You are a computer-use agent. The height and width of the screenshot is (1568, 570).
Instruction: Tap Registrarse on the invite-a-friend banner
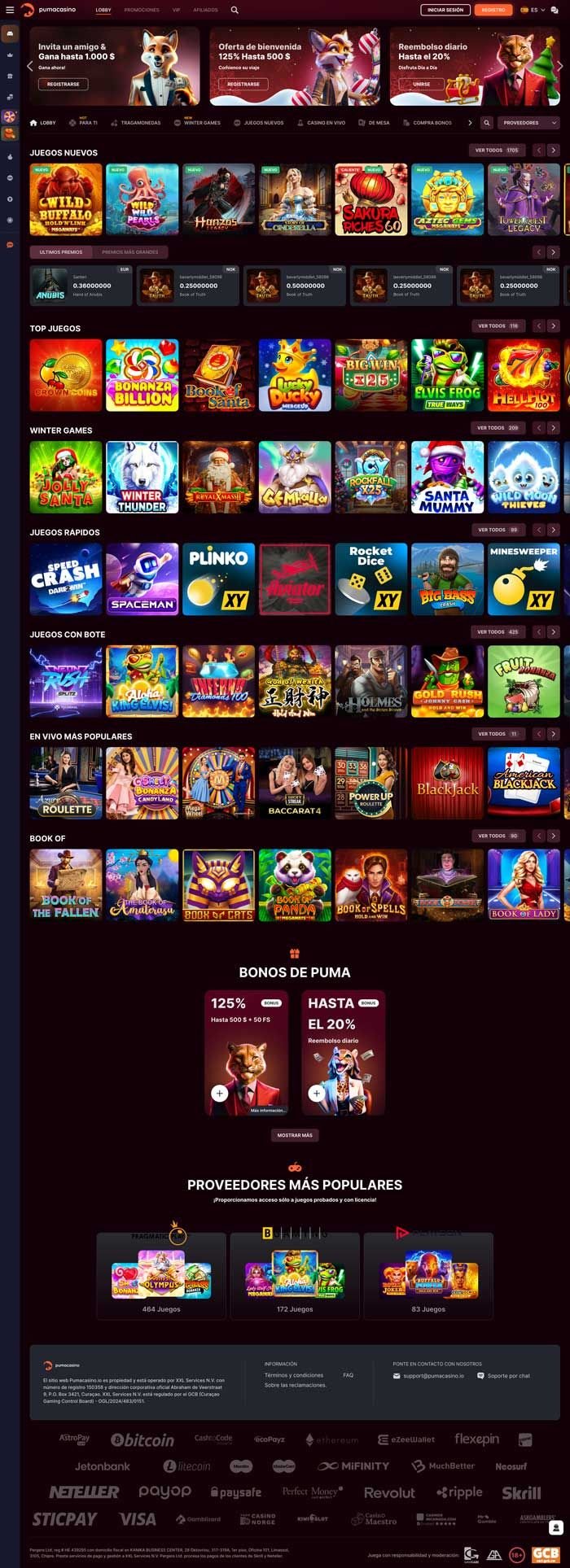(x=64, y=84)
